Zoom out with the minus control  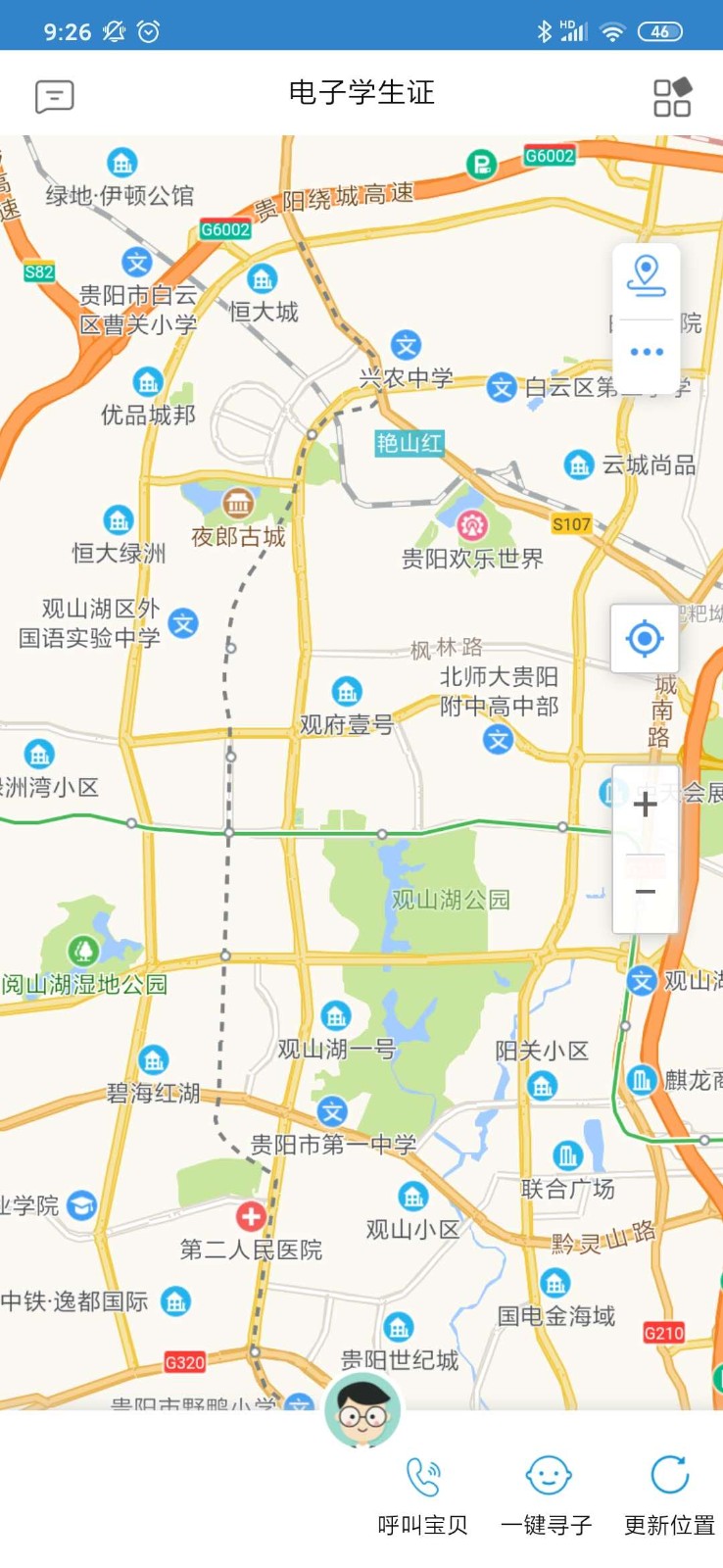coord(645,891)
